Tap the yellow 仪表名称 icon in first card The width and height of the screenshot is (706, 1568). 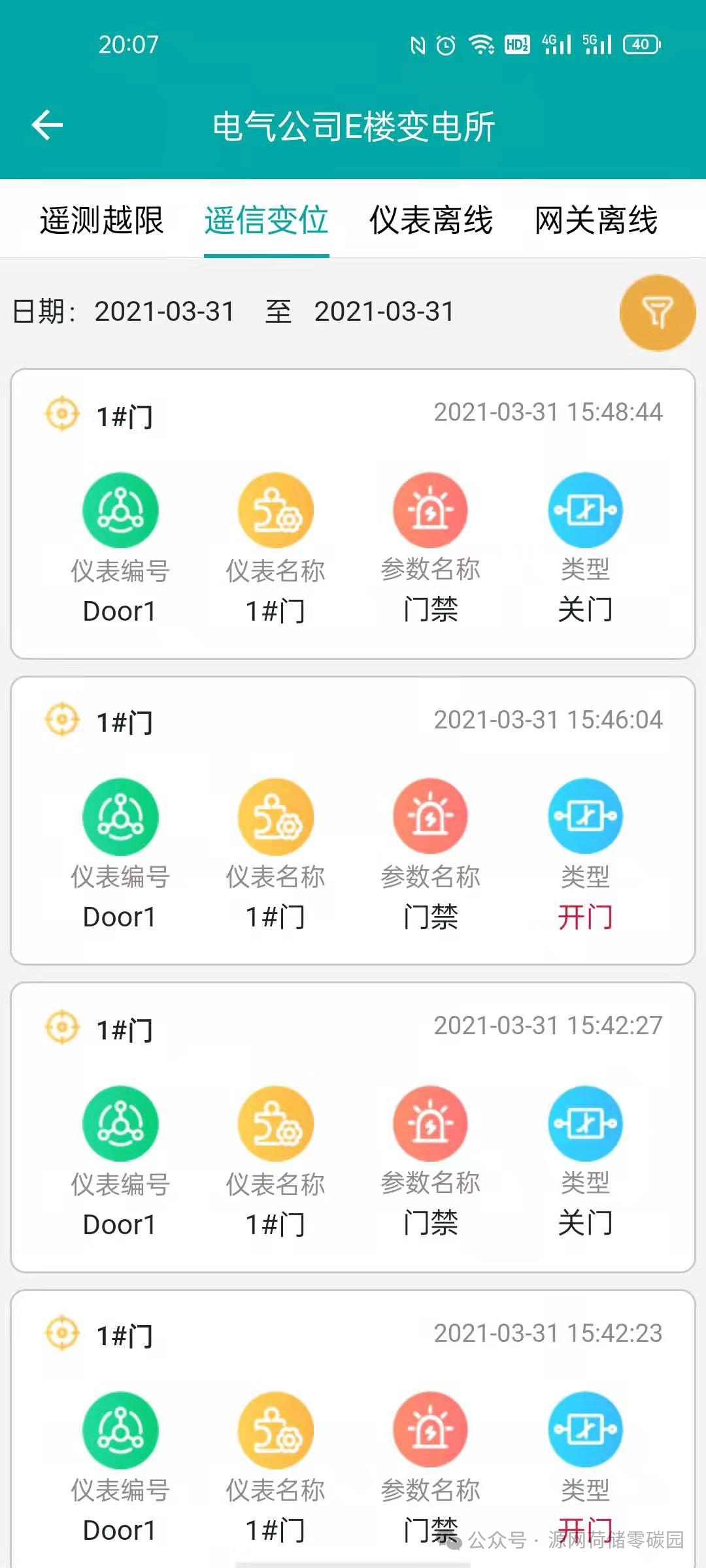pyautogui.click(x=275, y=511)
